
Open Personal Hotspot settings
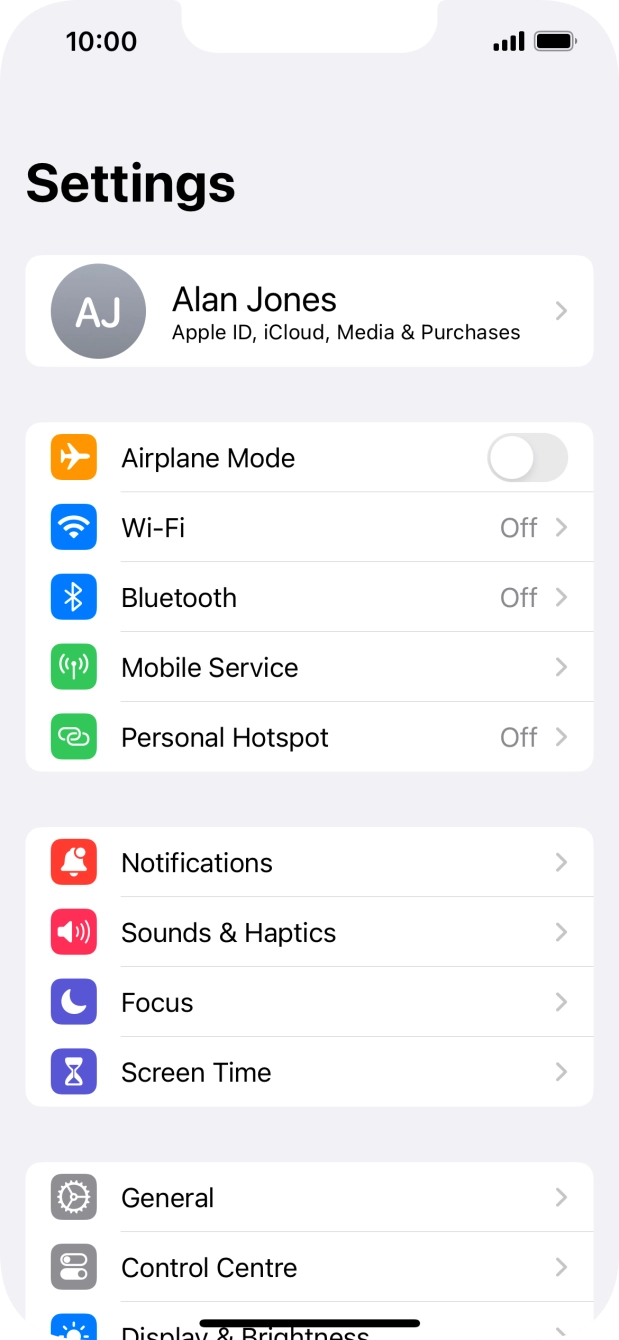coord(309,738)
